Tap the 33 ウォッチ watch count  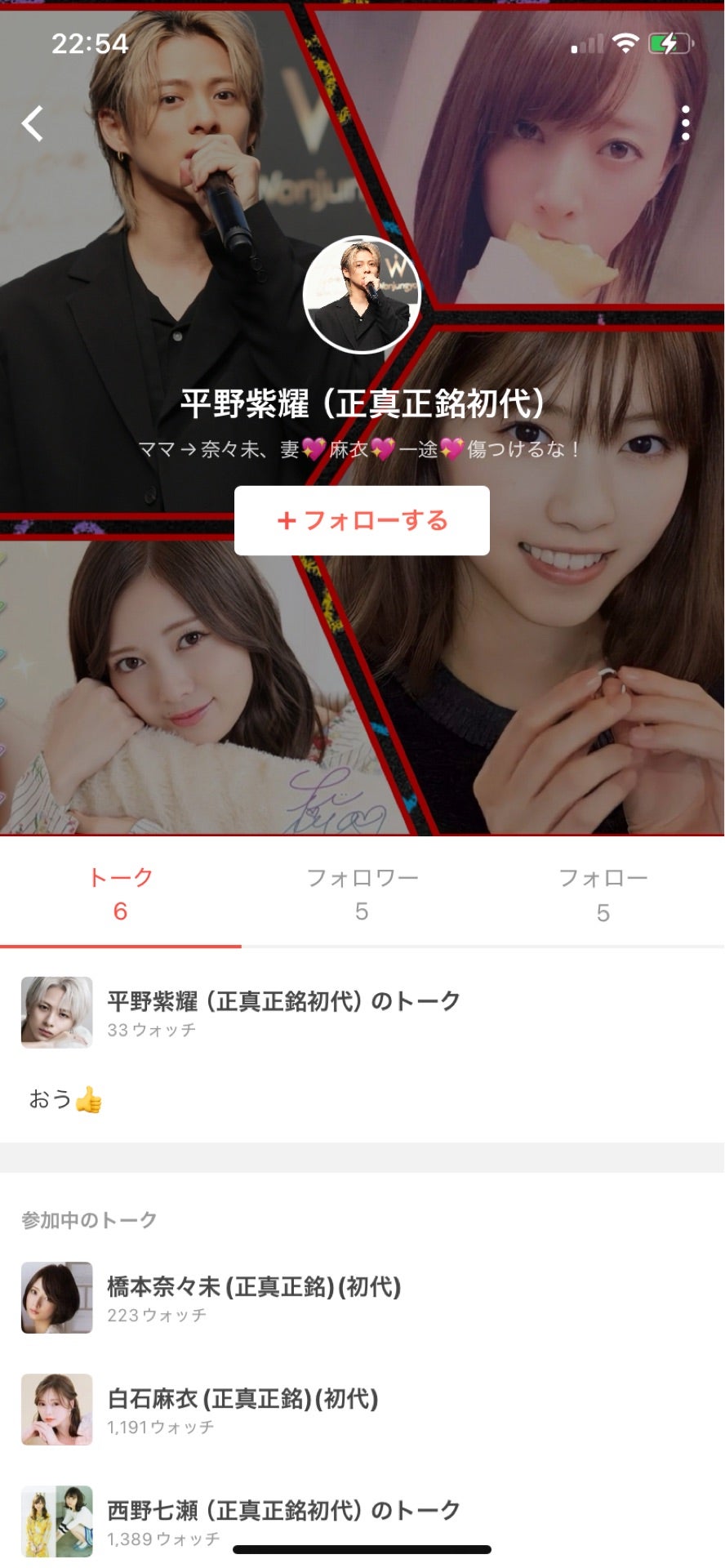pos(150,1031)
